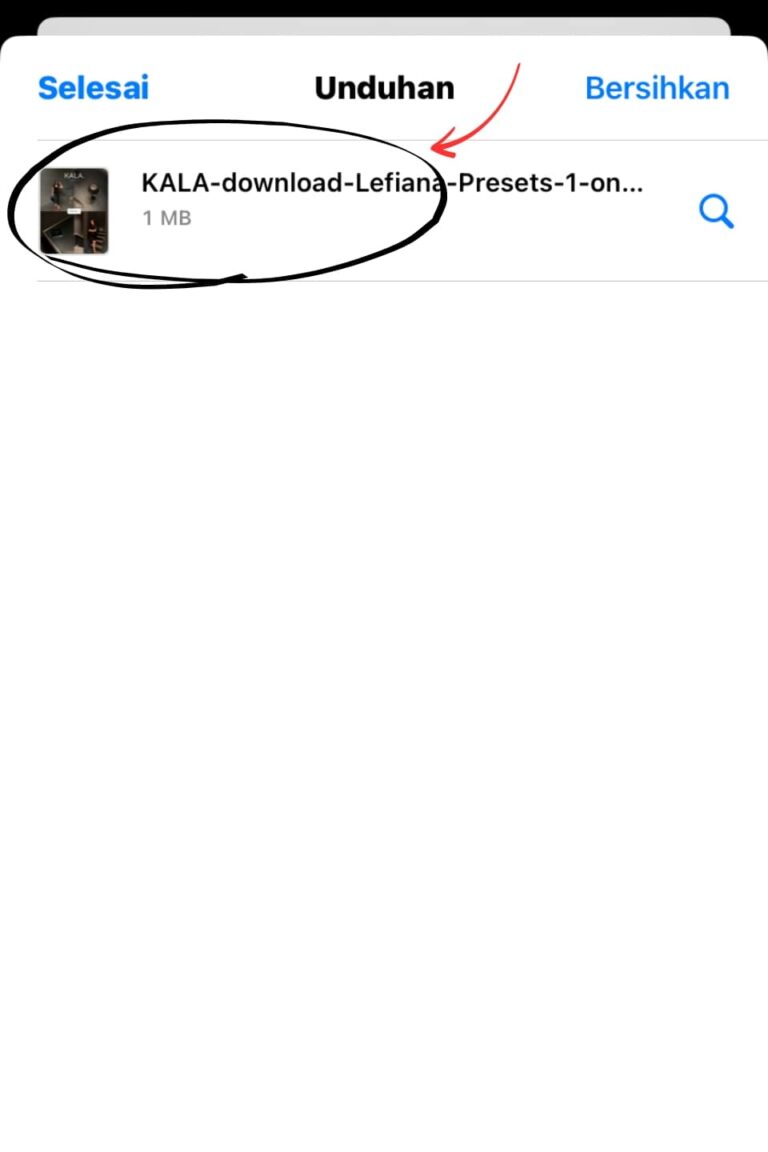Show the KALA download in Files via magnifier
Screen dimensions: 768x1152
click(716, 211)
